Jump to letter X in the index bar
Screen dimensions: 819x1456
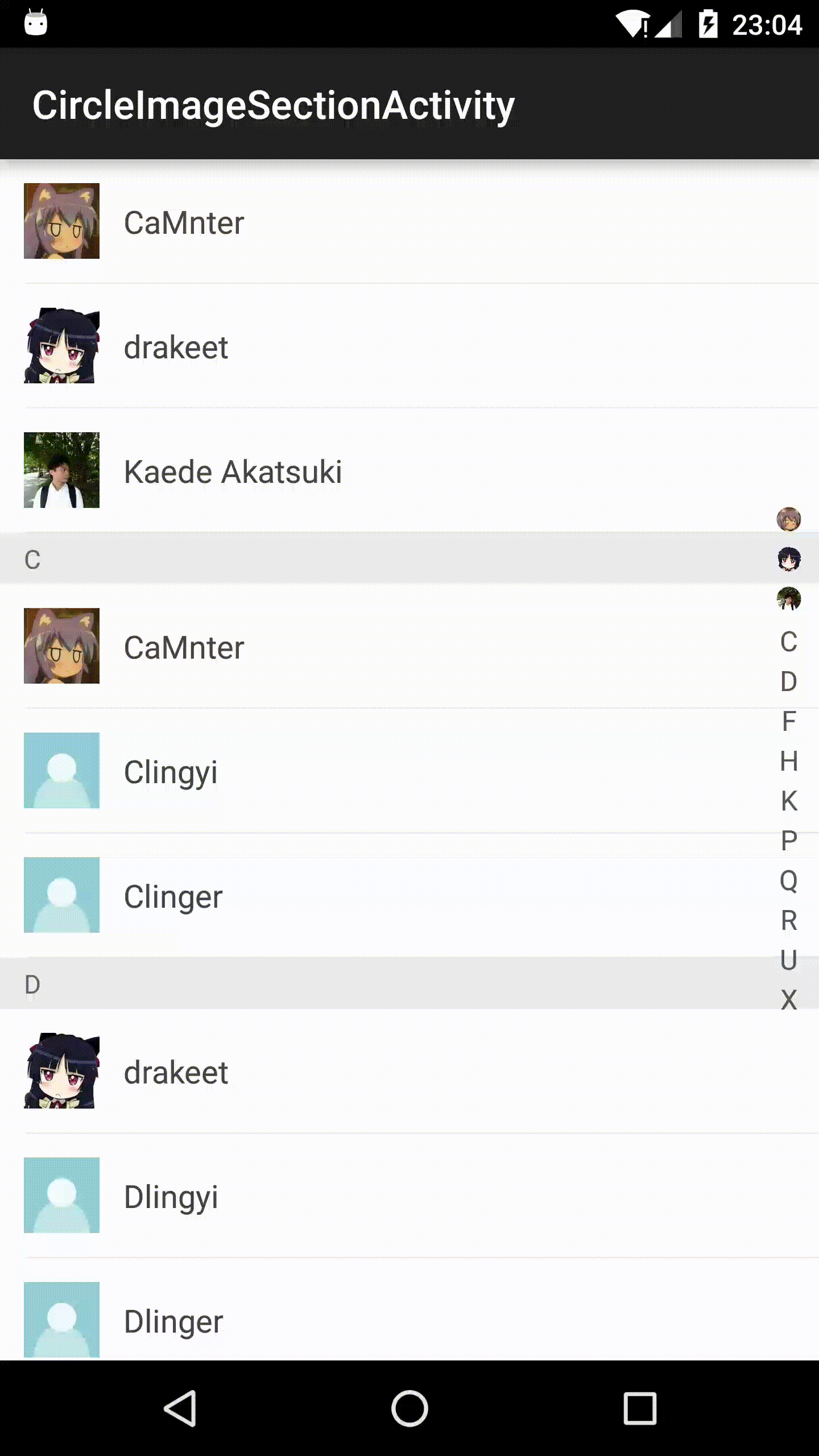tap(788, 999)
